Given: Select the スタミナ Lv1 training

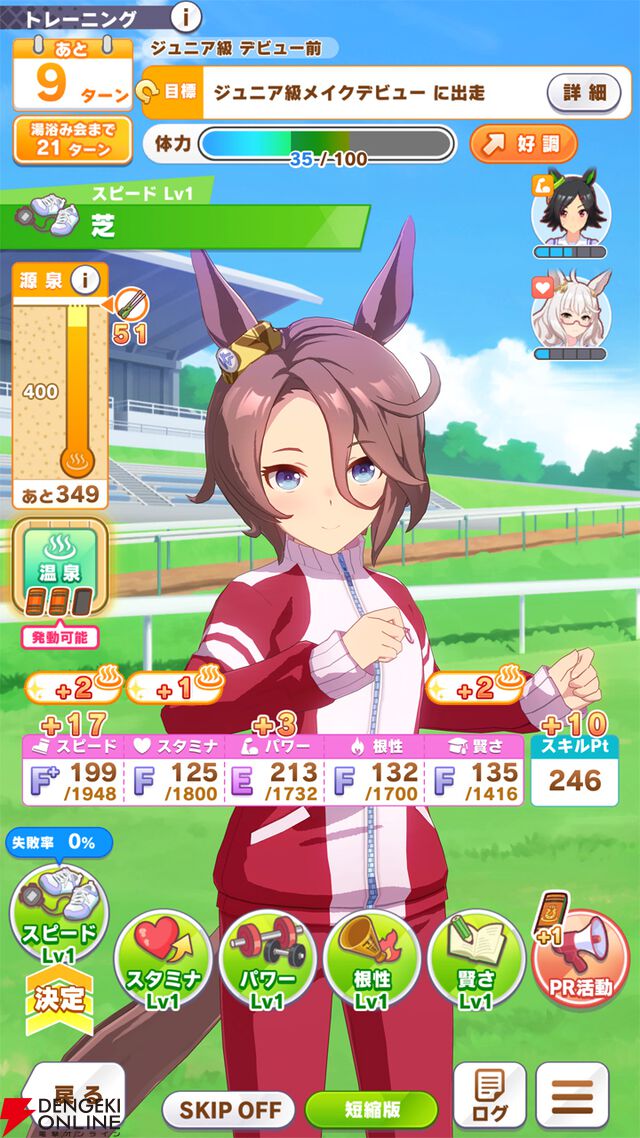Looking at the screenshot, I should point(163,957).
